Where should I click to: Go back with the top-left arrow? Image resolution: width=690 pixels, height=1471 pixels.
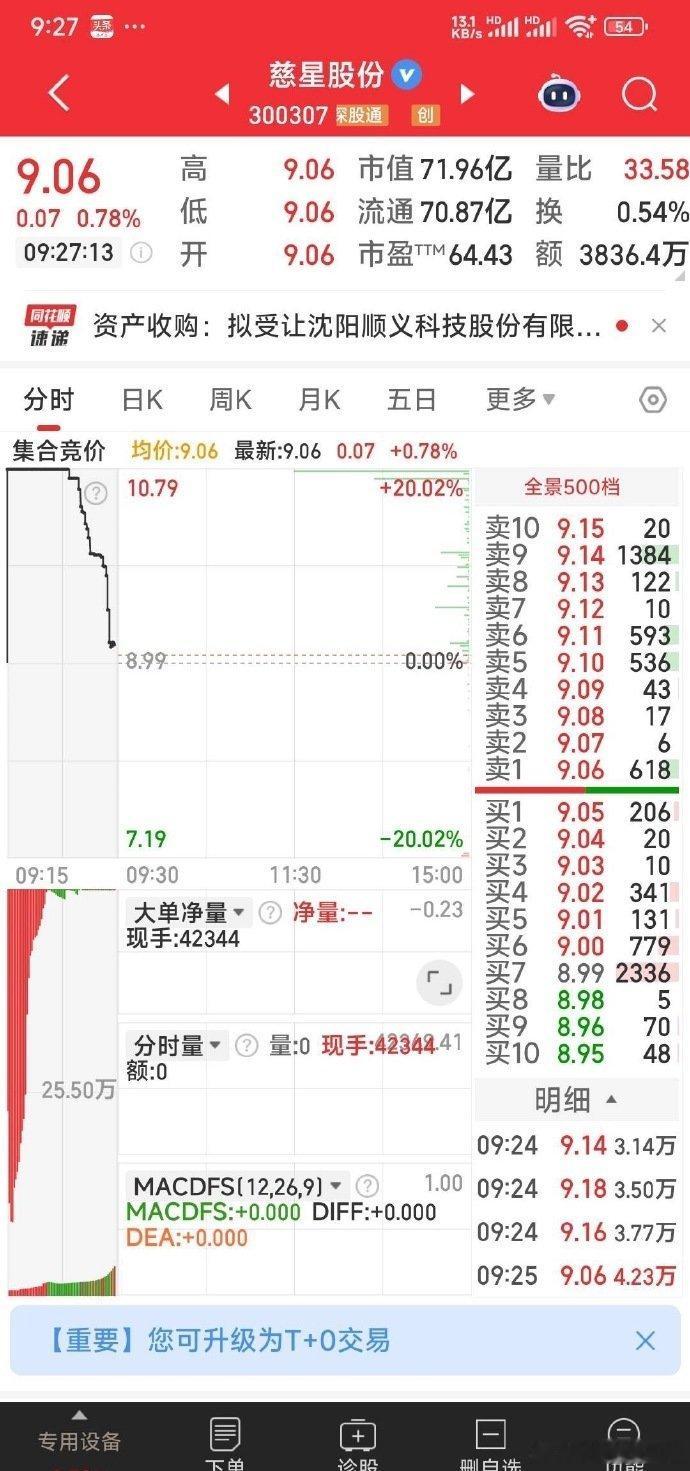(x=59, y=94)
